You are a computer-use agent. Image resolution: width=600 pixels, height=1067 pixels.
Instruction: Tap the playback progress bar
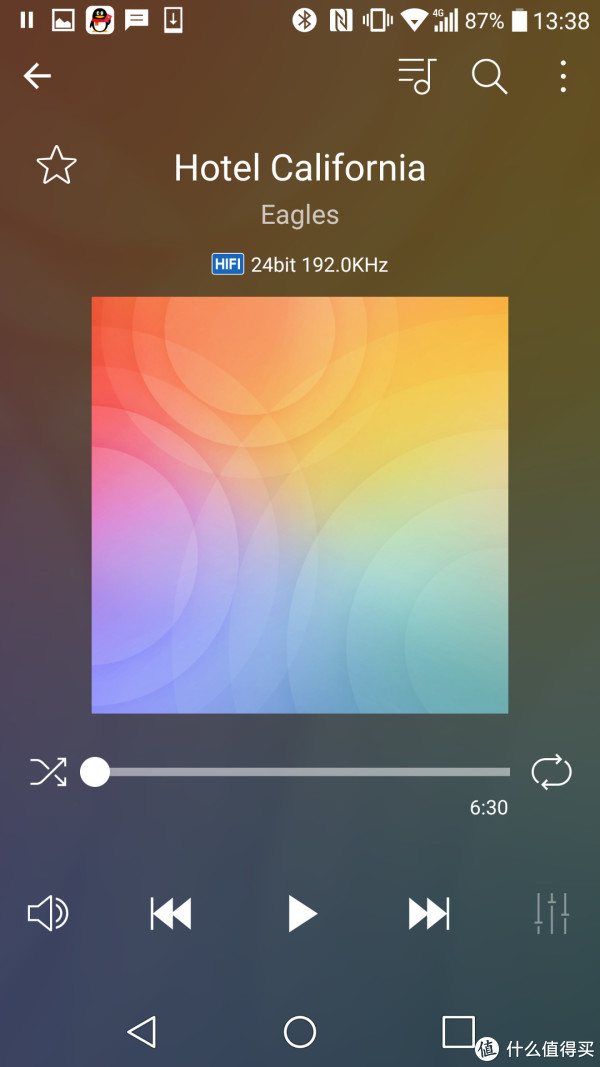point(300,772)
